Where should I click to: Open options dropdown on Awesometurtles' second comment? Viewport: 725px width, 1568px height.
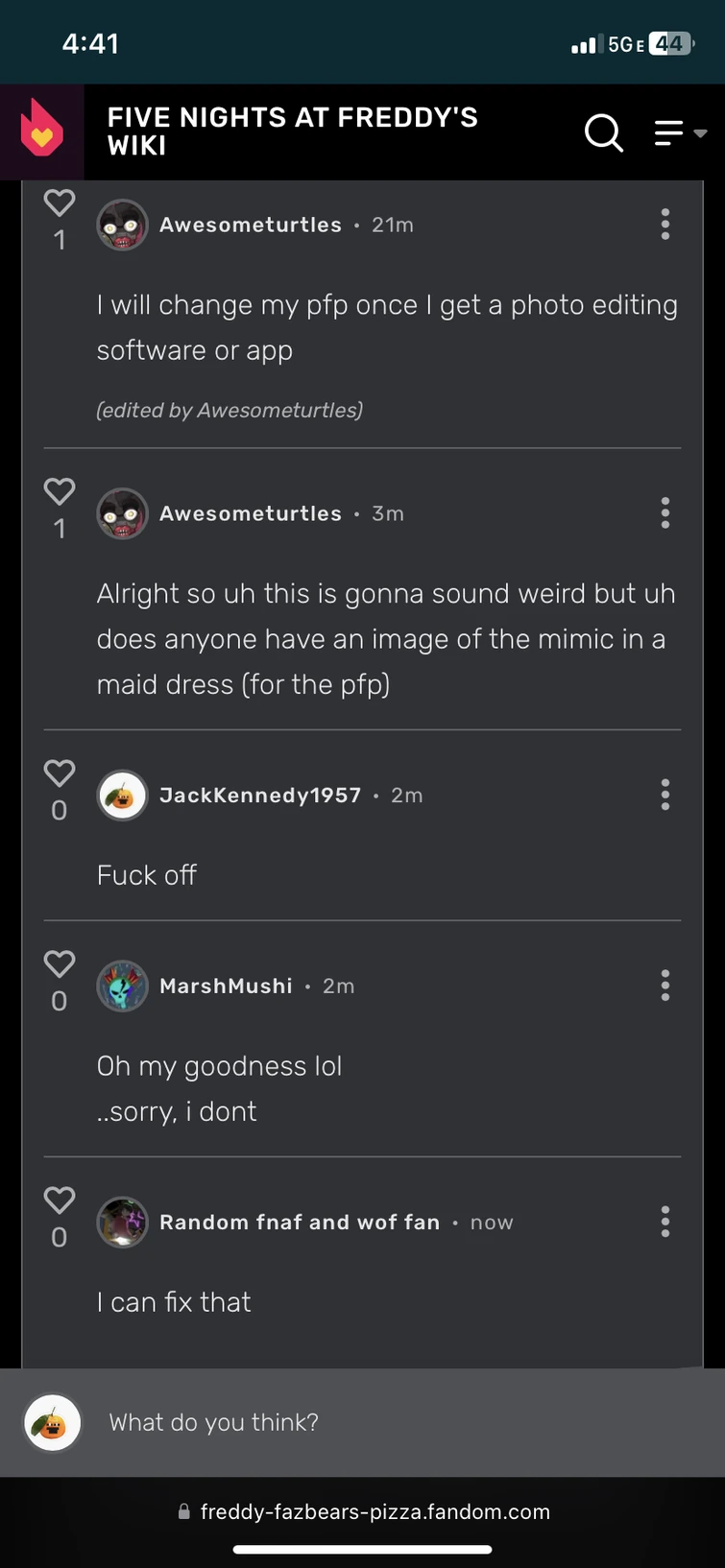[x=665, y=512]
